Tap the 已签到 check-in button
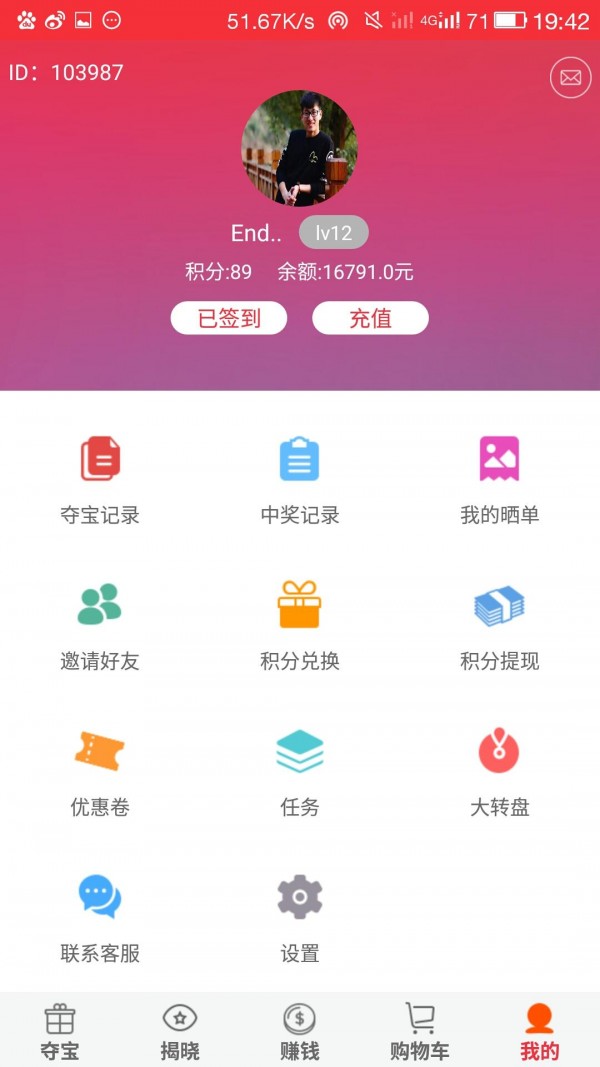 tap(229, 318)
